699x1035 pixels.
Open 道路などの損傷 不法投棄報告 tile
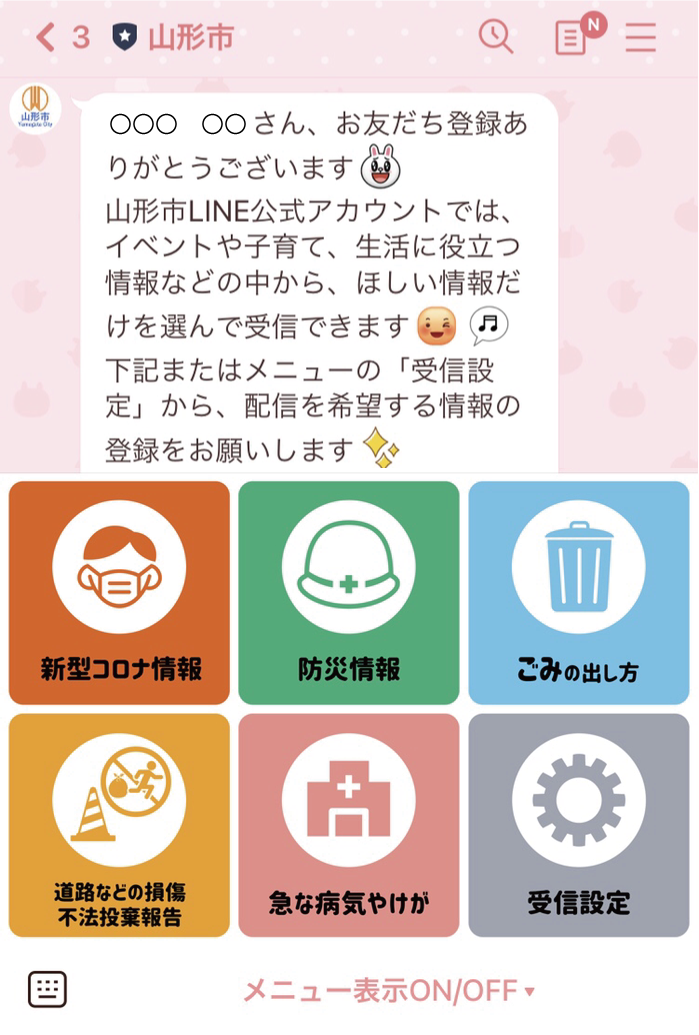[x=120, y=825]
